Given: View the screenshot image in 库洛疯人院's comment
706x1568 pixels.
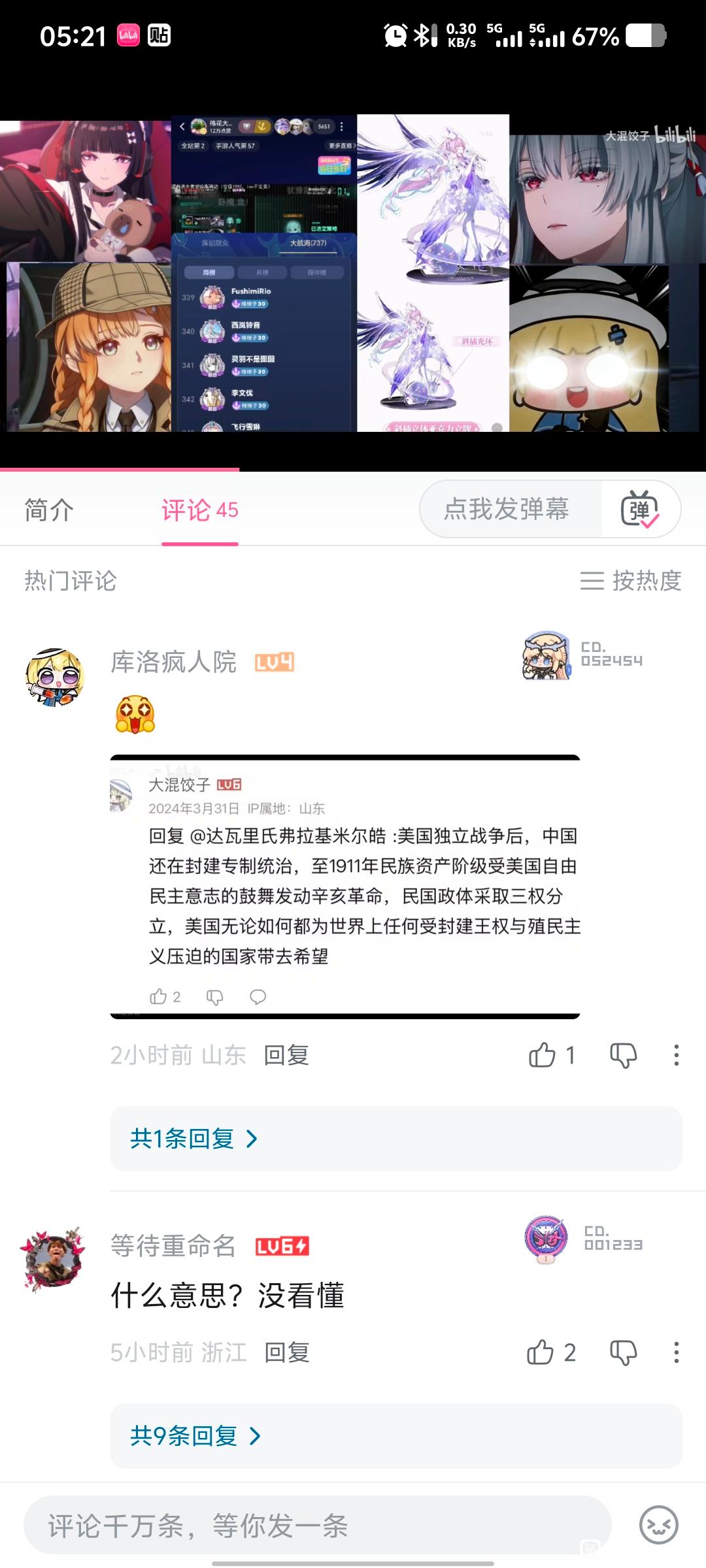Looking at the screenshot, I should click(345, 887).
